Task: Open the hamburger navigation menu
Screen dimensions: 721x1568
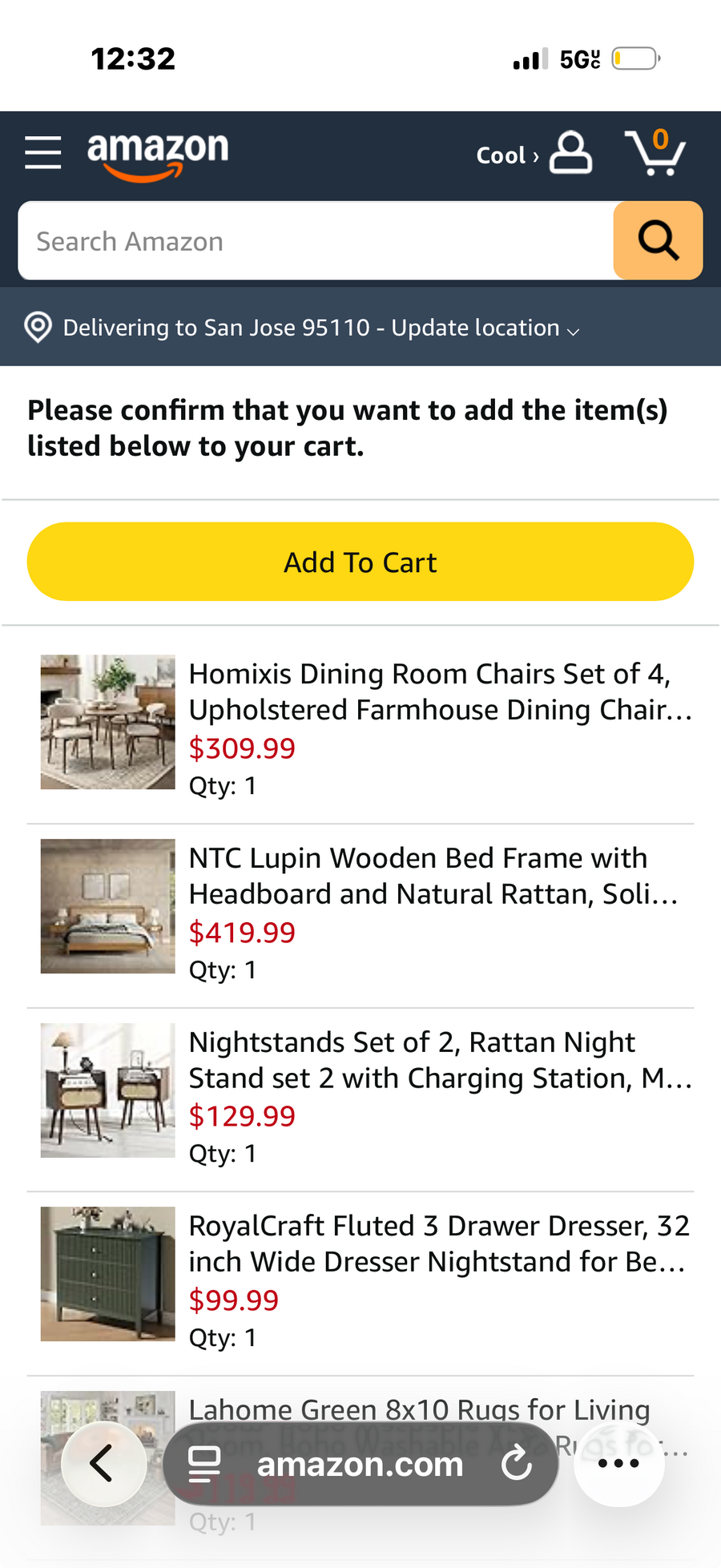Action: click(43, 152)
